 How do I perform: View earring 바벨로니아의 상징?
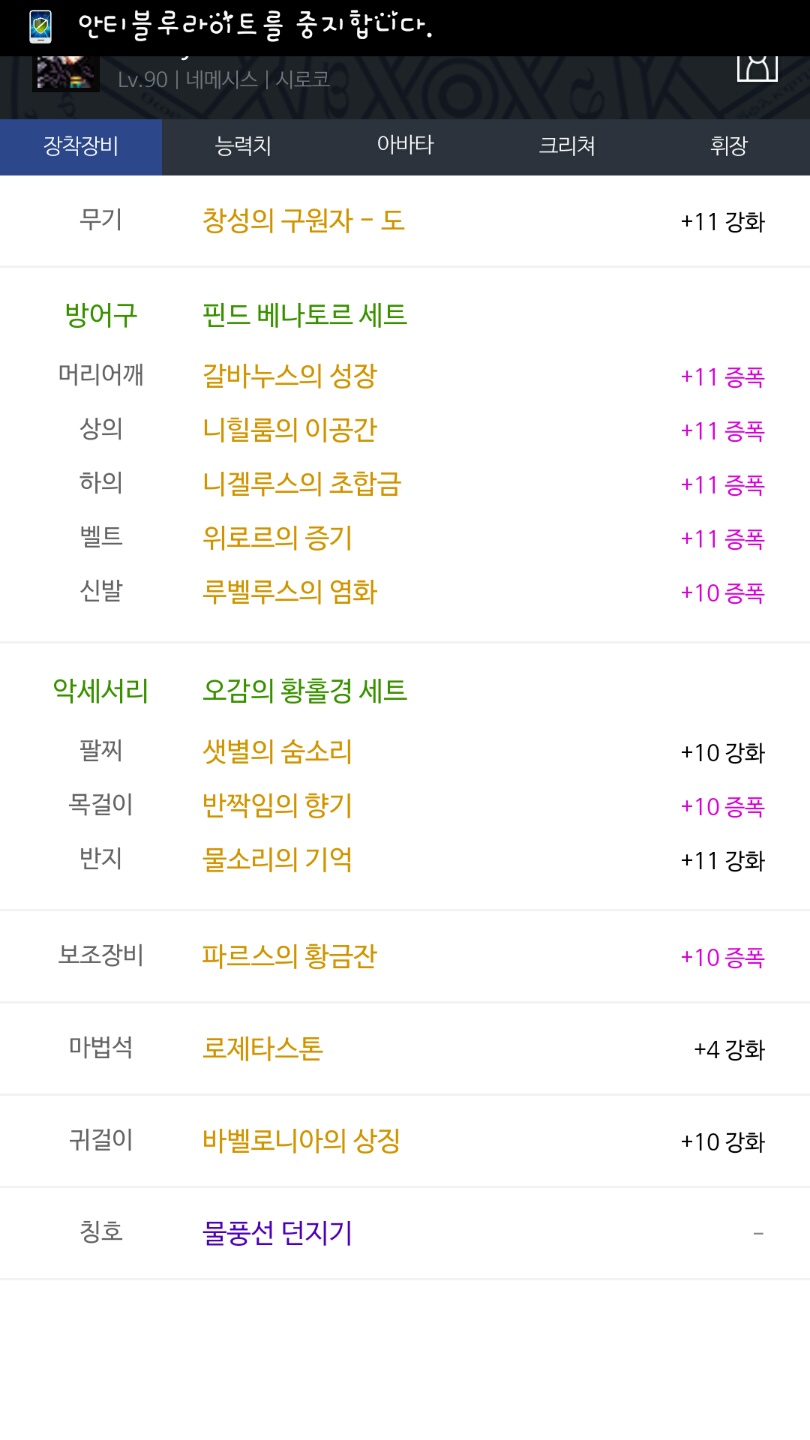point(301,1141)
